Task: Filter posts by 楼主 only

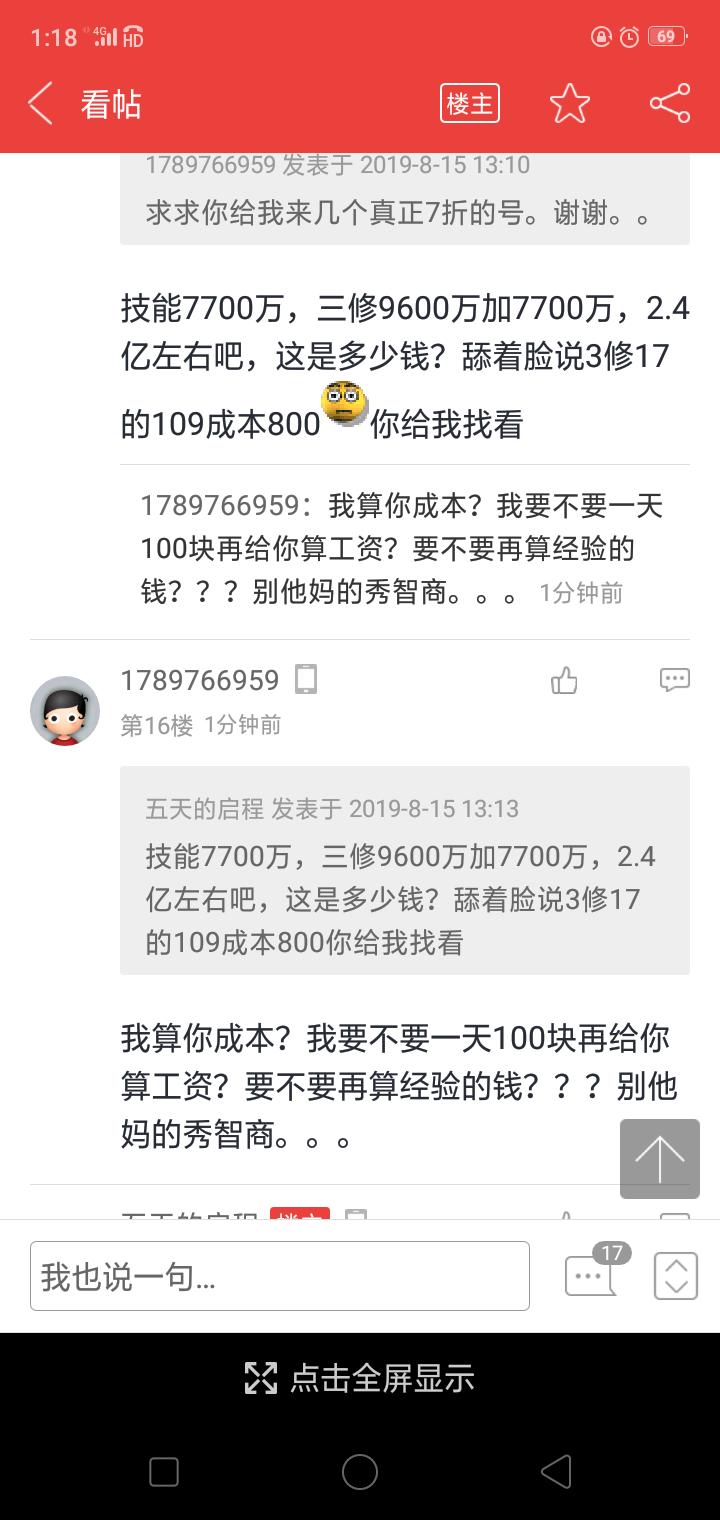Action: pyautogui.click(x=469, y=104)
